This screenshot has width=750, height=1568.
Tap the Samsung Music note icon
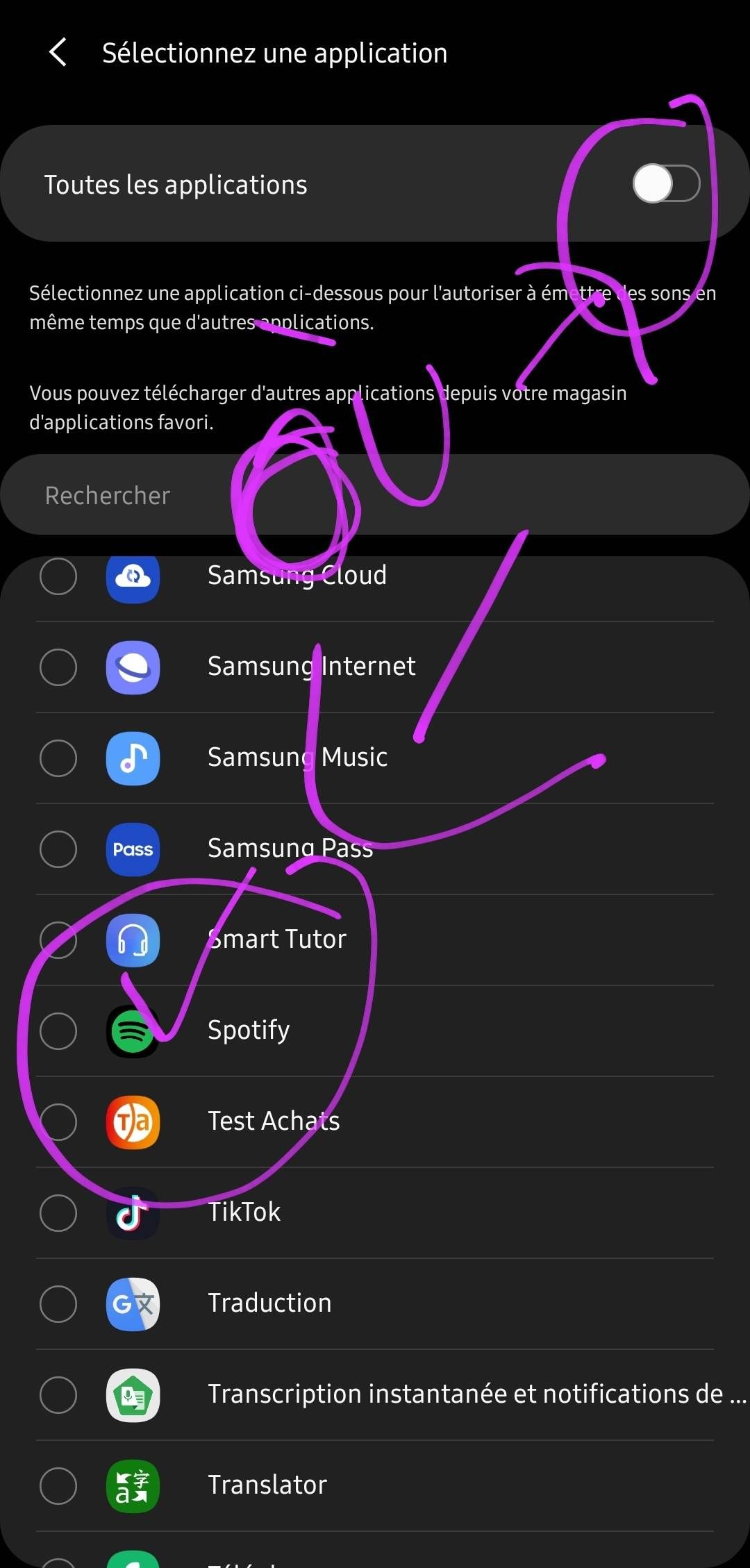click(132, 758)
